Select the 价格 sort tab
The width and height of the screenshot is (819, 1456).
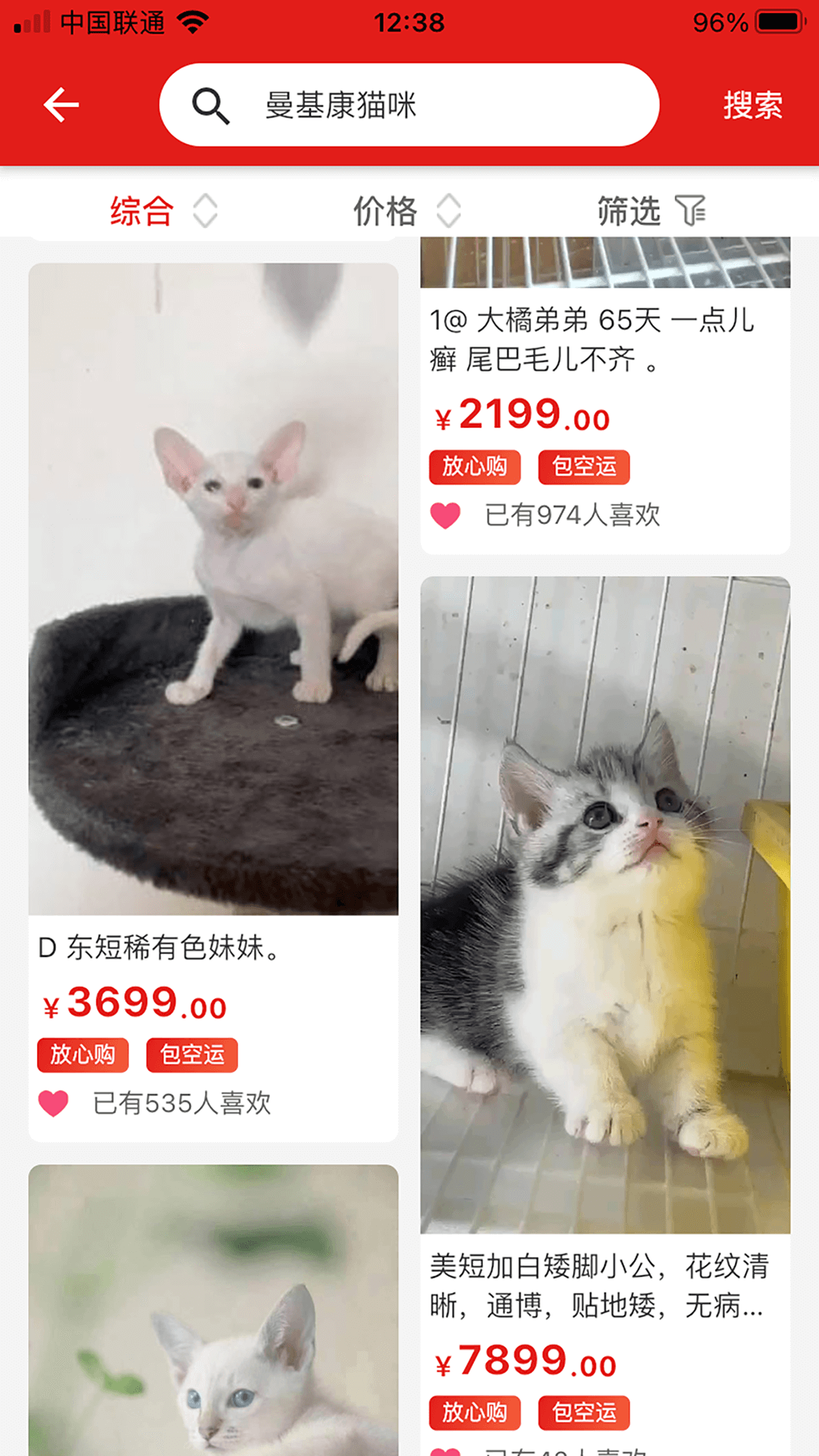point(385,209)
